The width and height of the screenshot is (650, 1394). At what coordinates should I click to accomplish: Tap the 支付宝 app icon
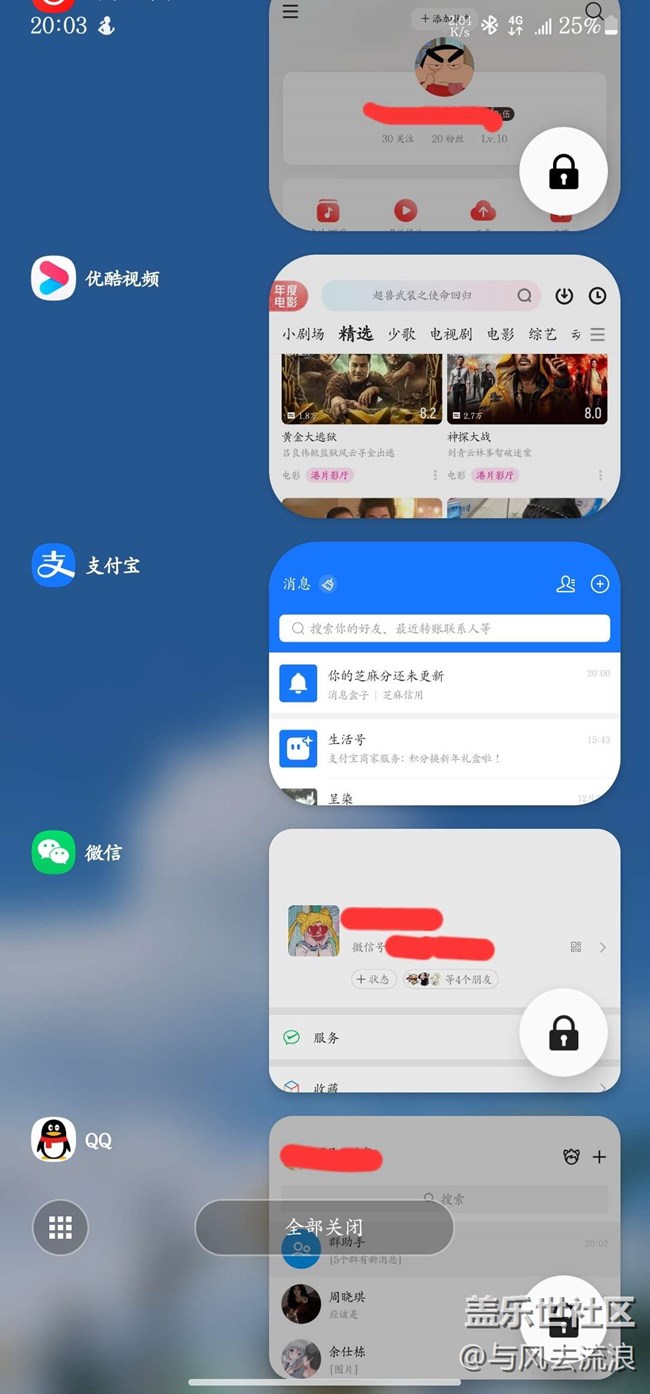[53, 565]
